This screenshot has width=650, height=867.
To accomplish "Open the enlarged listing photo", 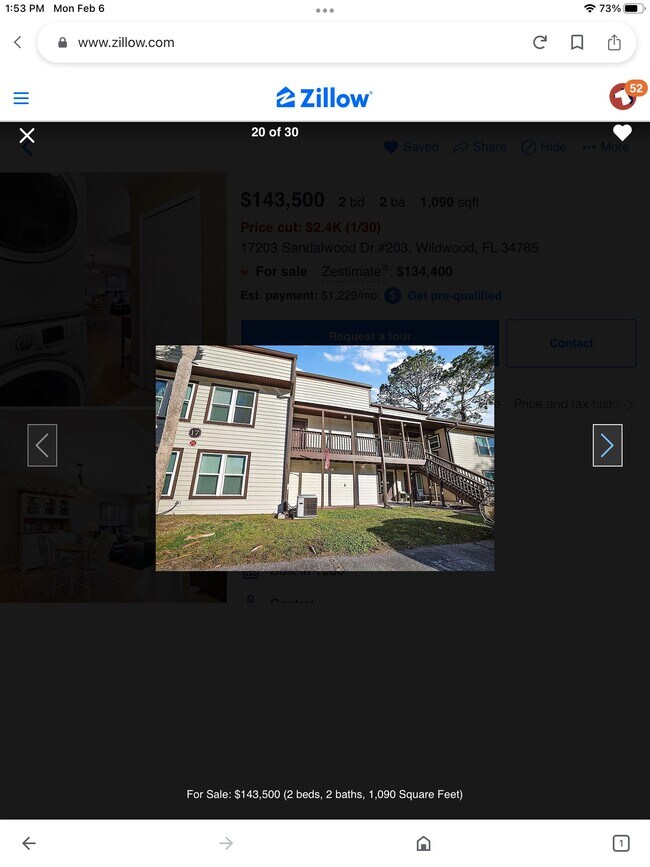I will (324, 458).
